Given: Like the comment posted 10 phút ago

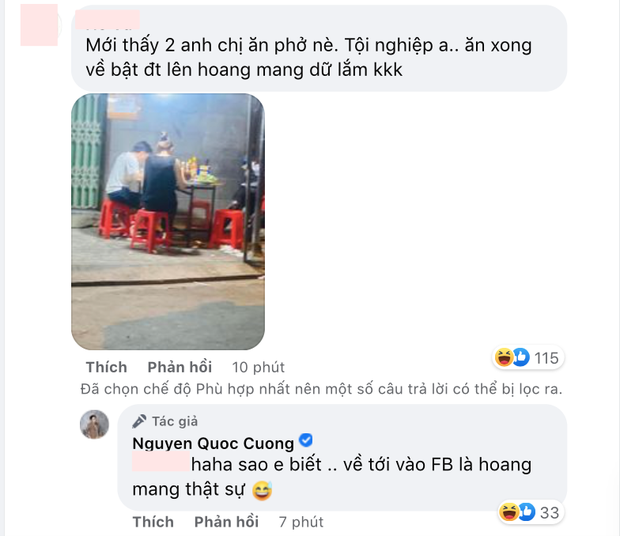Looking at the screenshot, I should click(x=106, y=367).
